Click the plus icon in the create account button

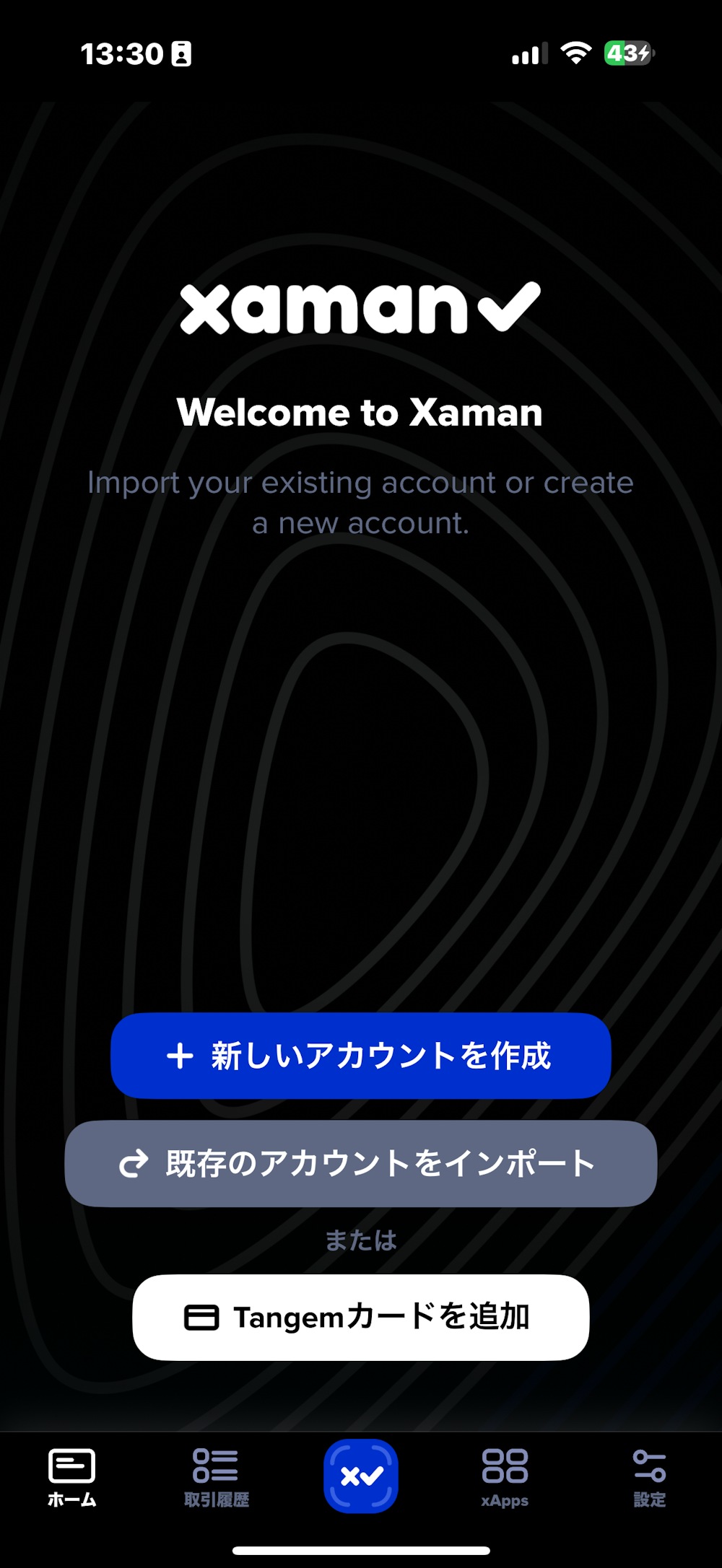click(180, 1056)
